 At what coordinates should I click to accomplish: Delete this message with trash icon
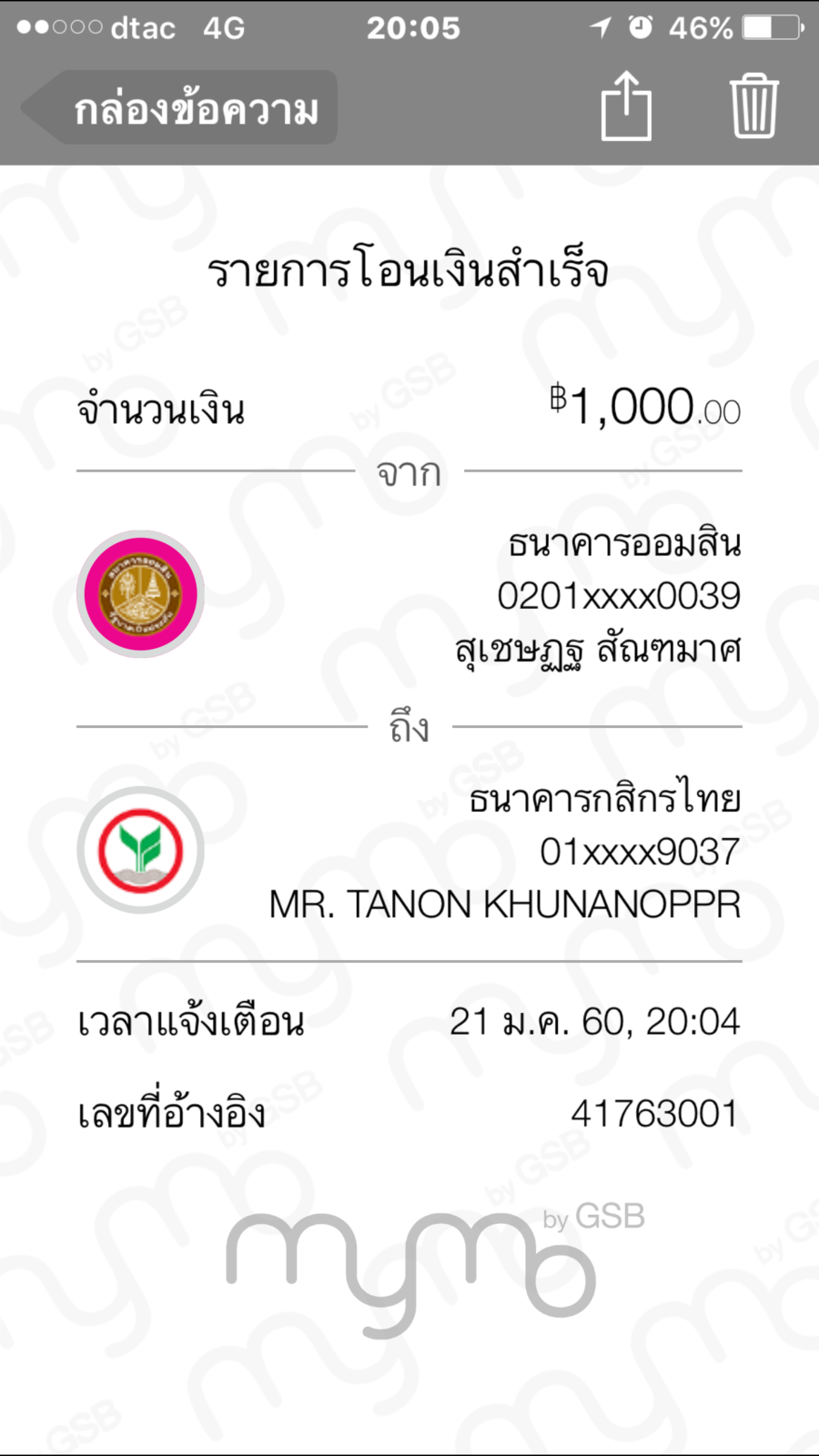pyautogui.click(x=753, y=106)
